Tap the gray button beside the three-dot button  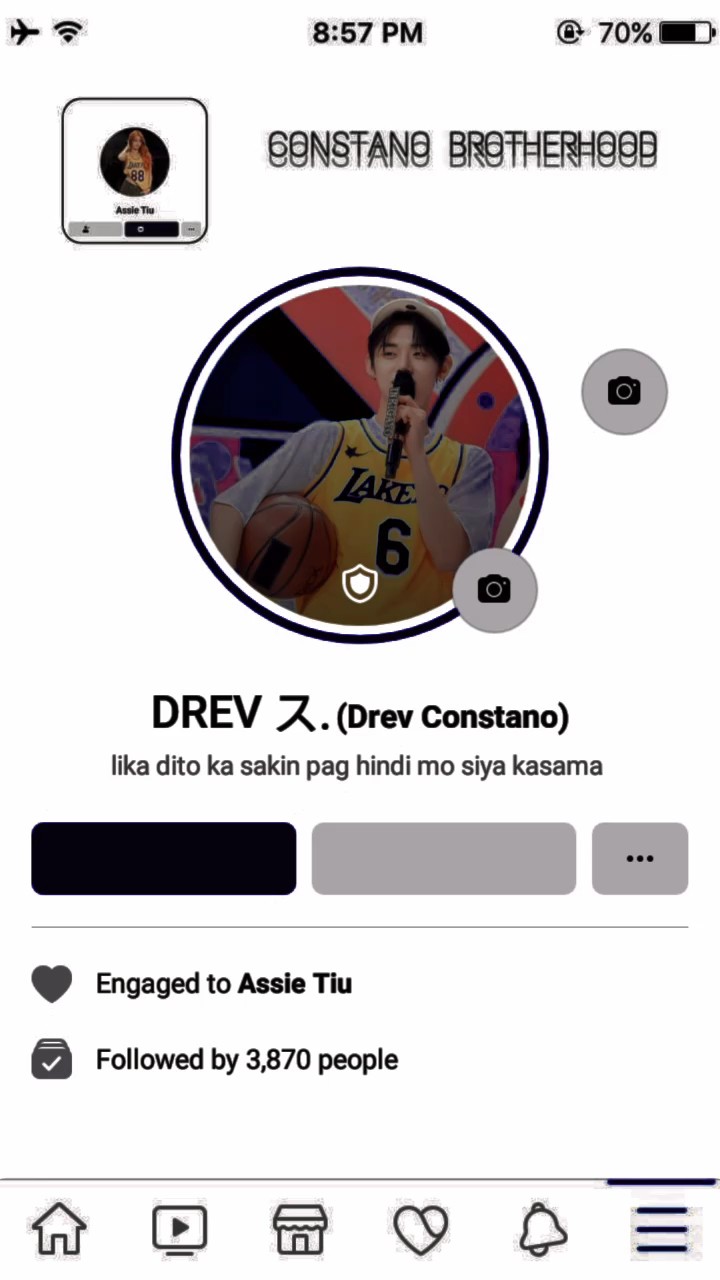click(x=444, y=858)
